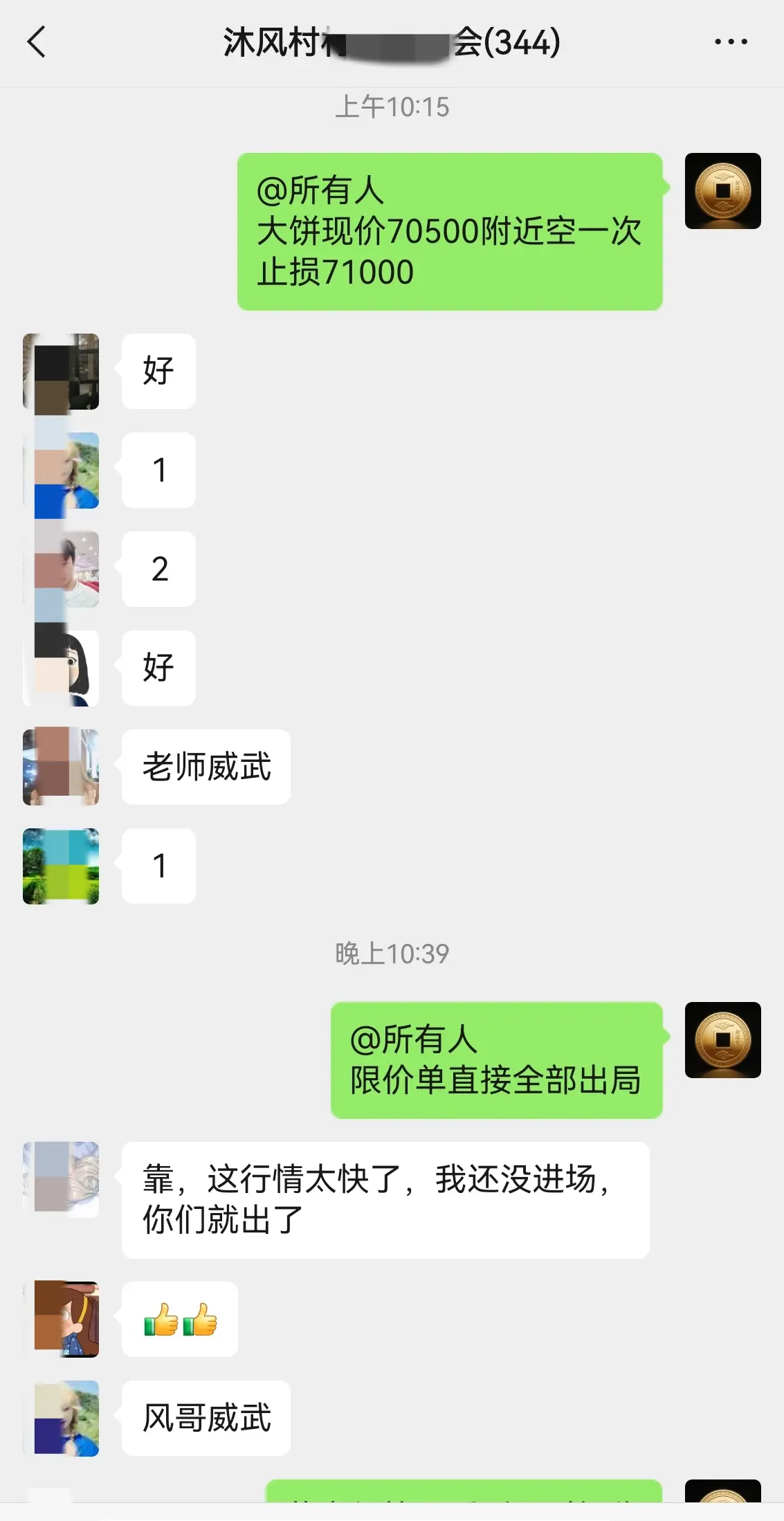
Task: Tap the avatar next to the thumbs-up emoji message
Action: pyautogui.click(x=61, y=1318)
